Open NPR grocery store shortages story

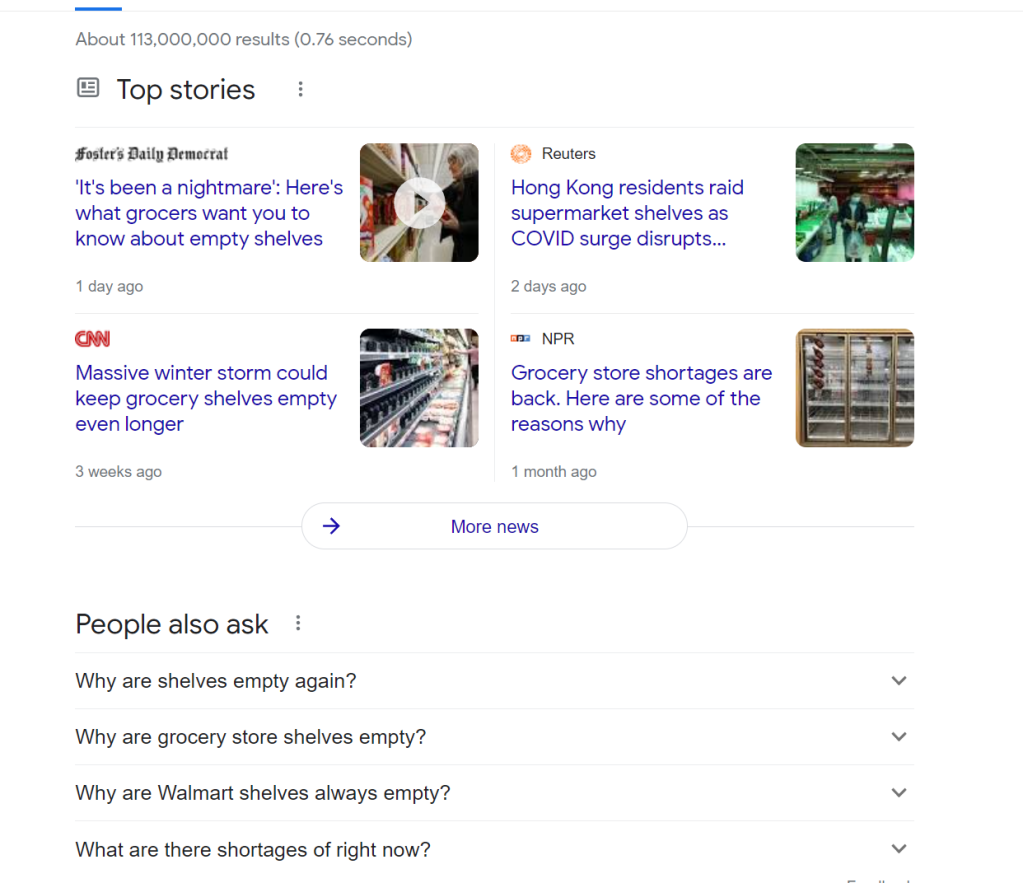[641, 398]
